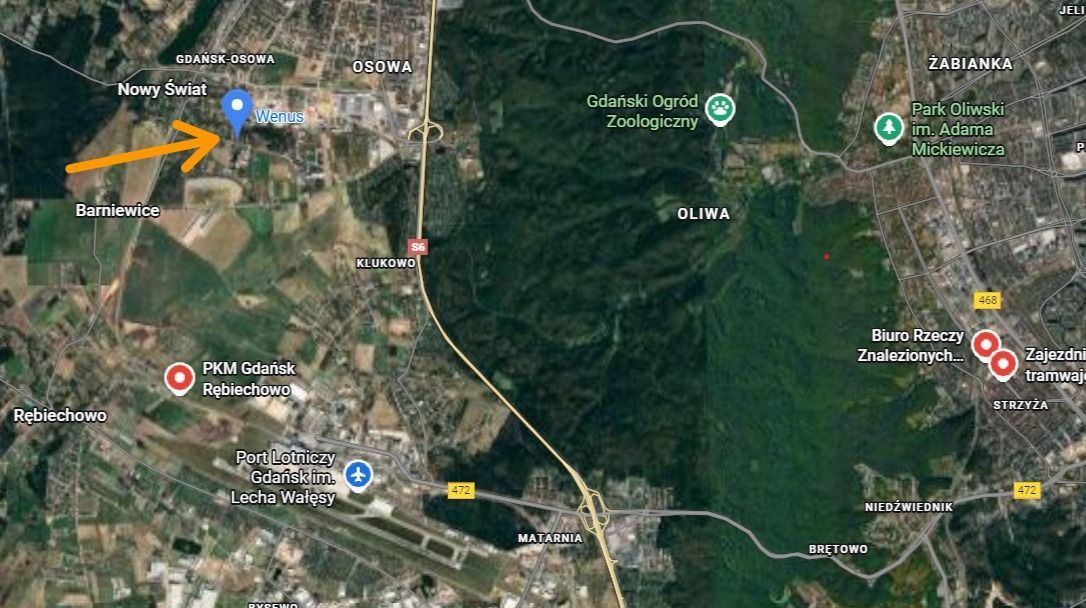This screenshot has width=1086, height=608.
Task: Open the Gdański Ogród Zoologiczny marker
Action: pyautogui.click(x=719, y=108)
